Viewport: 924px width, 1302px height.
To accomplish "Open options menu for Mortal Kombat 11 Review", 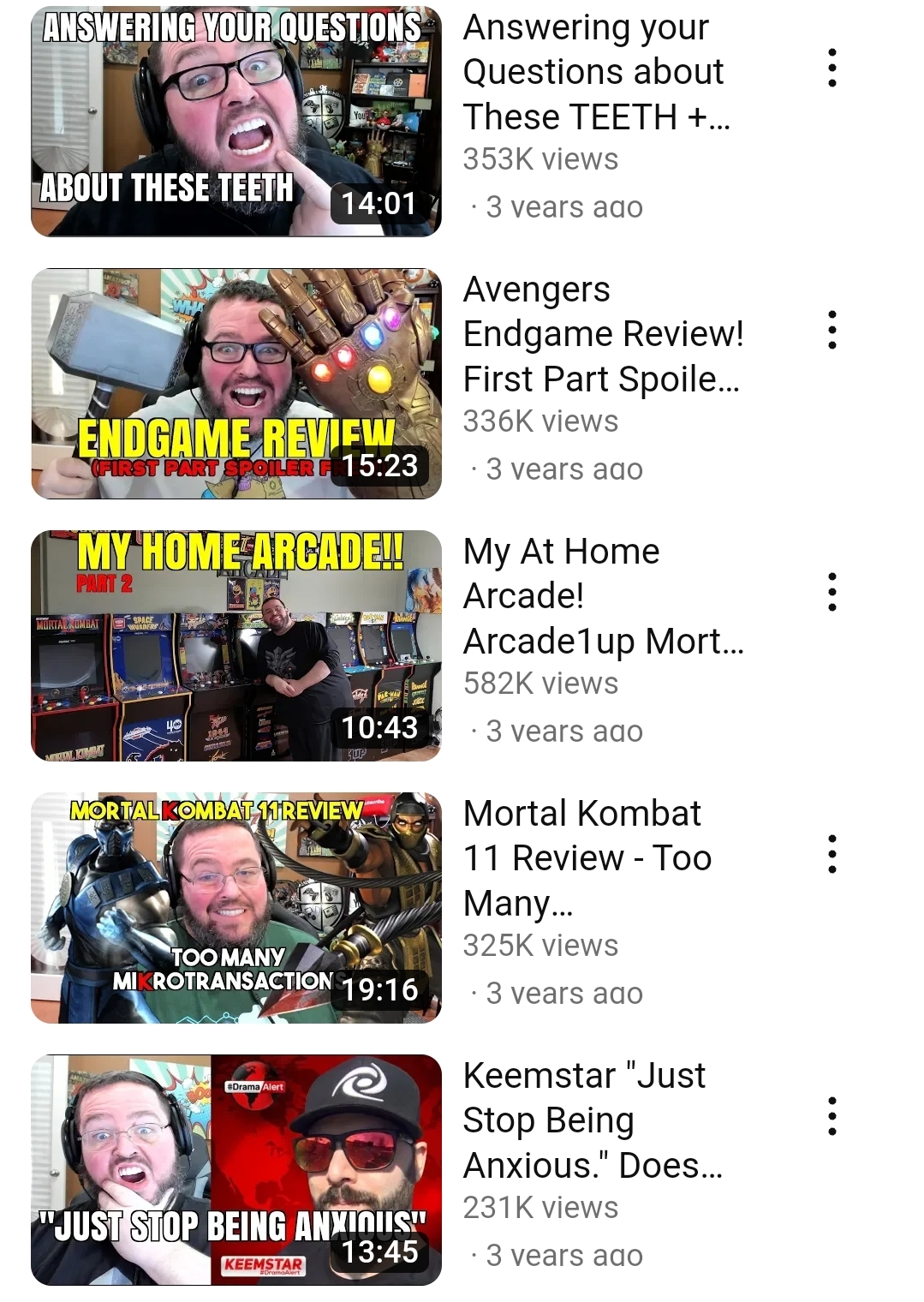I will [x=832, y=855].
